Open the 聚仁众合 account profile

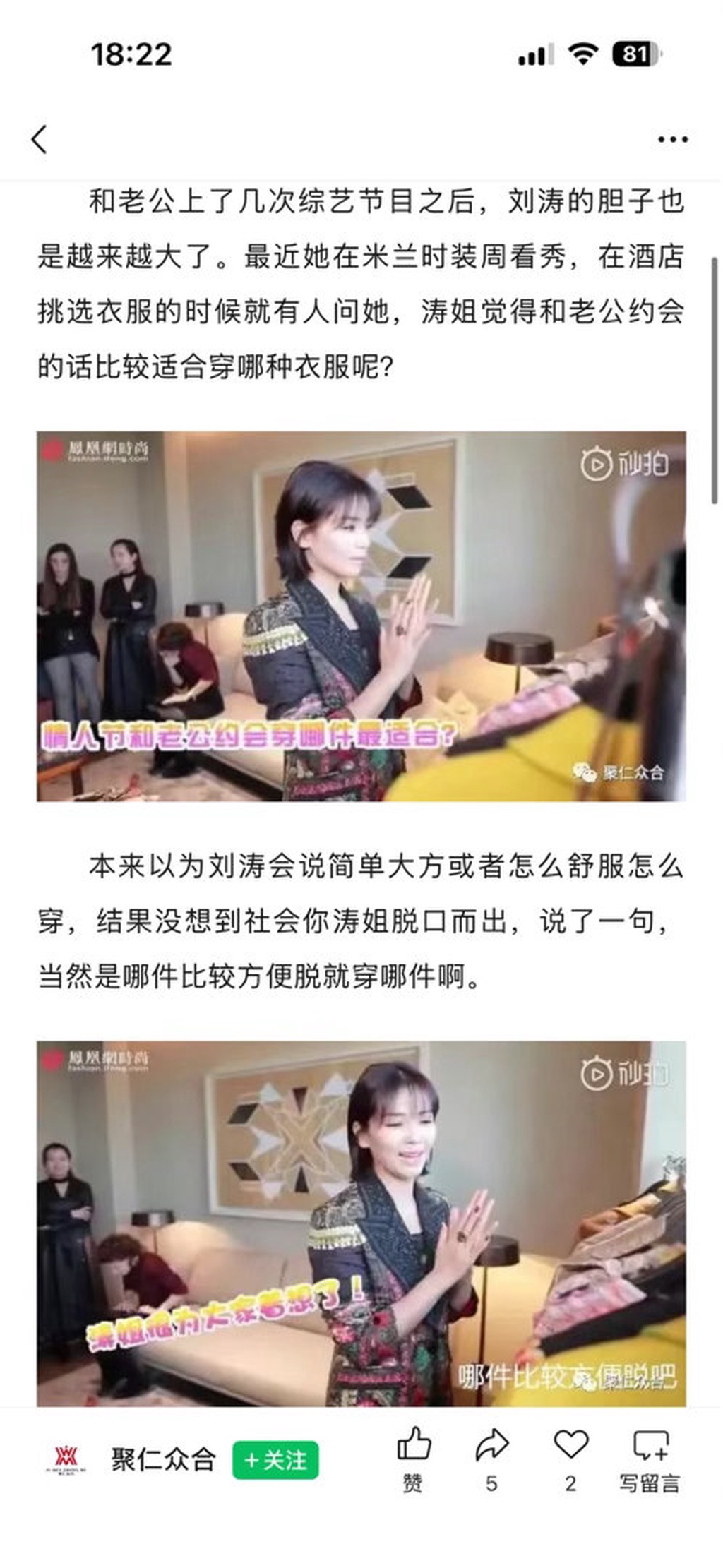[162, 1460]
